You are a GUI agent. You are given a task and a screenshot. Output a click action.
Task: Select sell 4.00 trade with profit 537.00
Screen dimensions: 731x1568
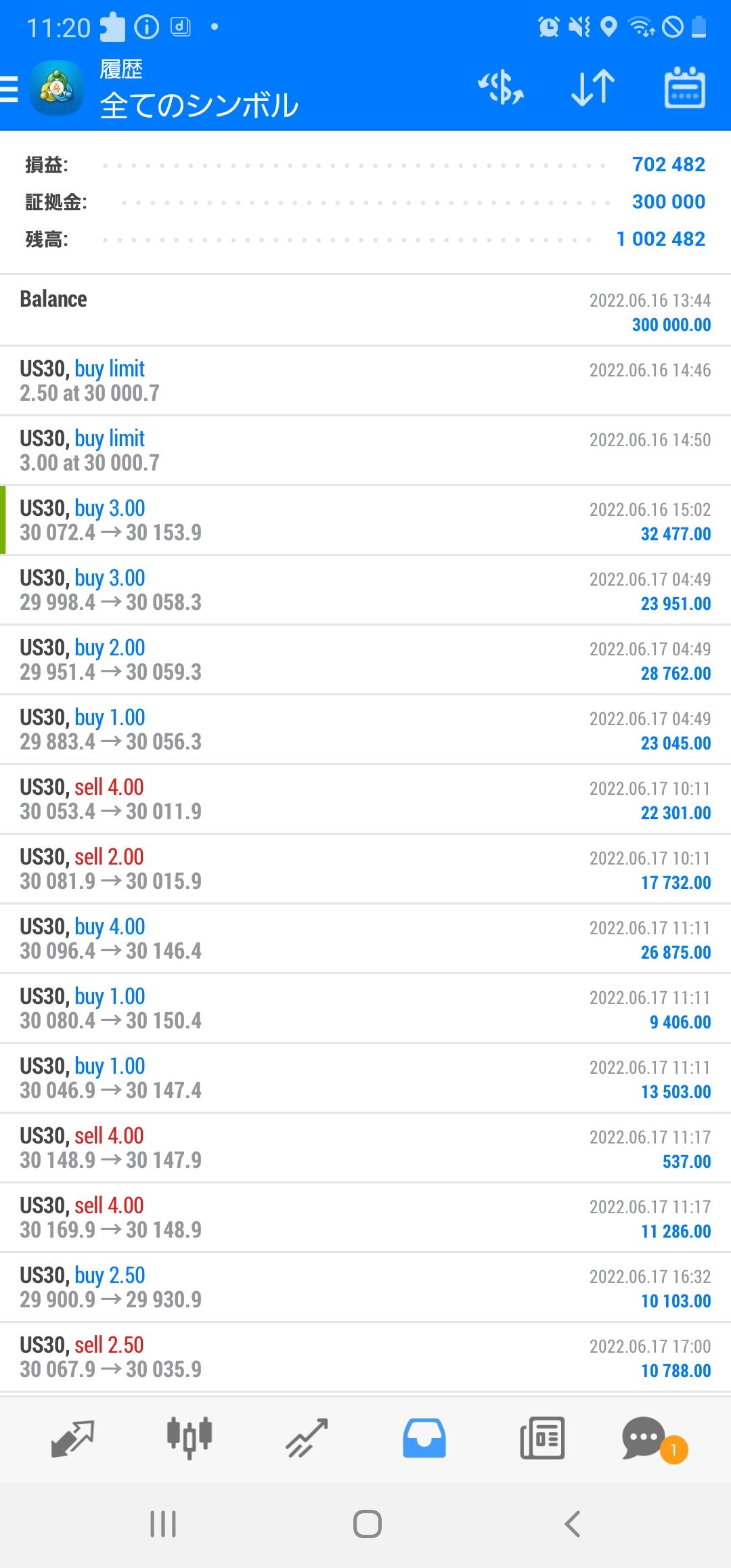(x=365, y=1148)
